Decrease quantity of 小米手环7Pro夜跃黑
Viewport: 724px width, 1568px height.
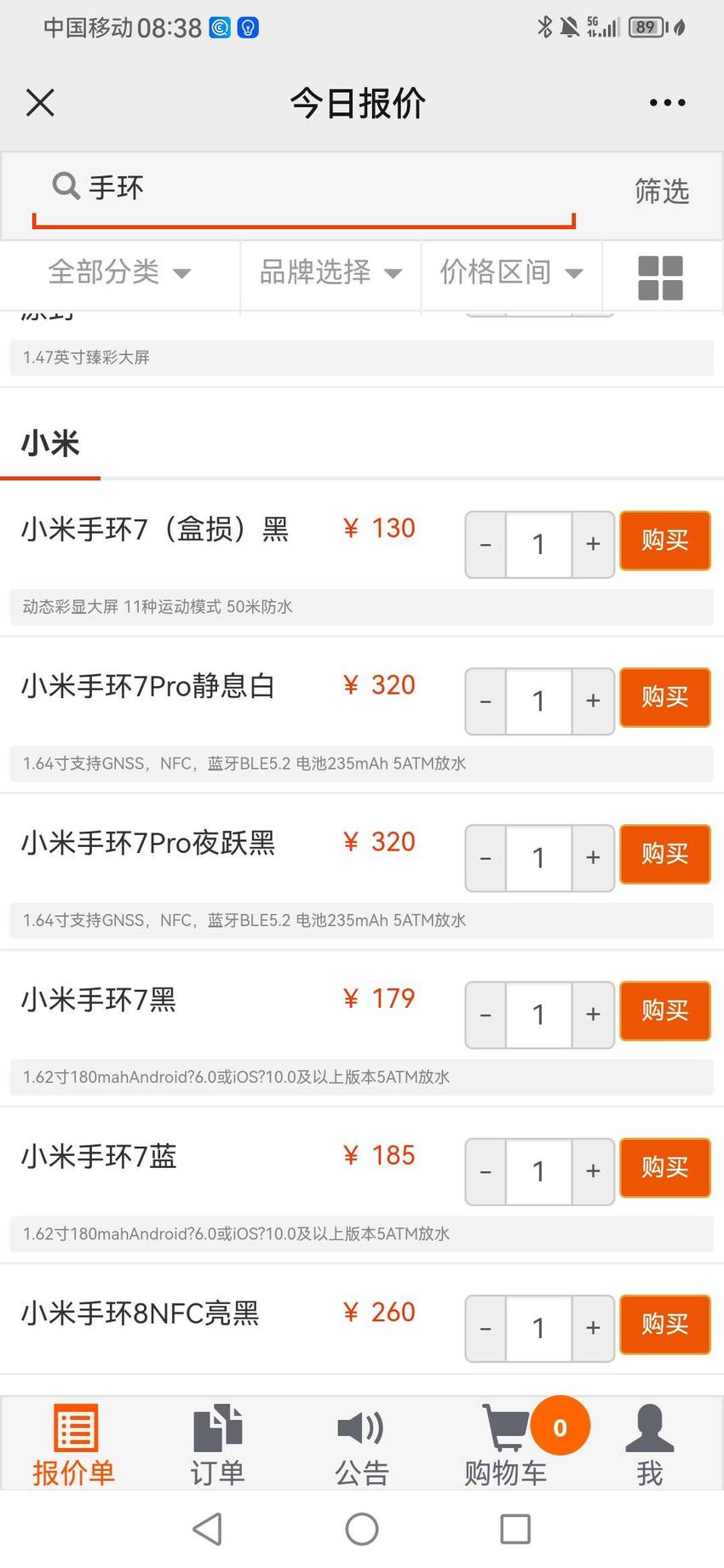pyautogui.click(x=486, y=858)
